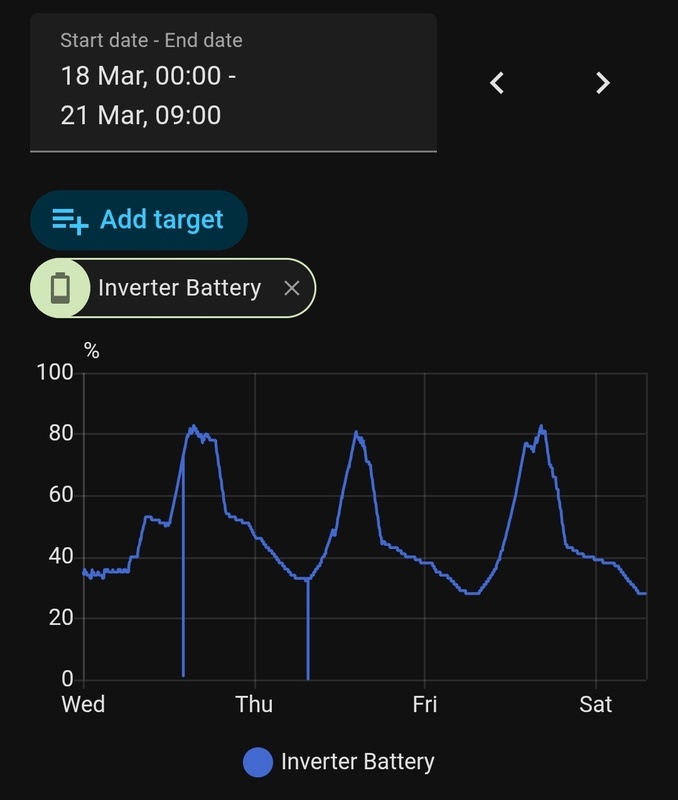Open the start and end date picker
This screenshot has width=678, height=800.
[233, 83]
